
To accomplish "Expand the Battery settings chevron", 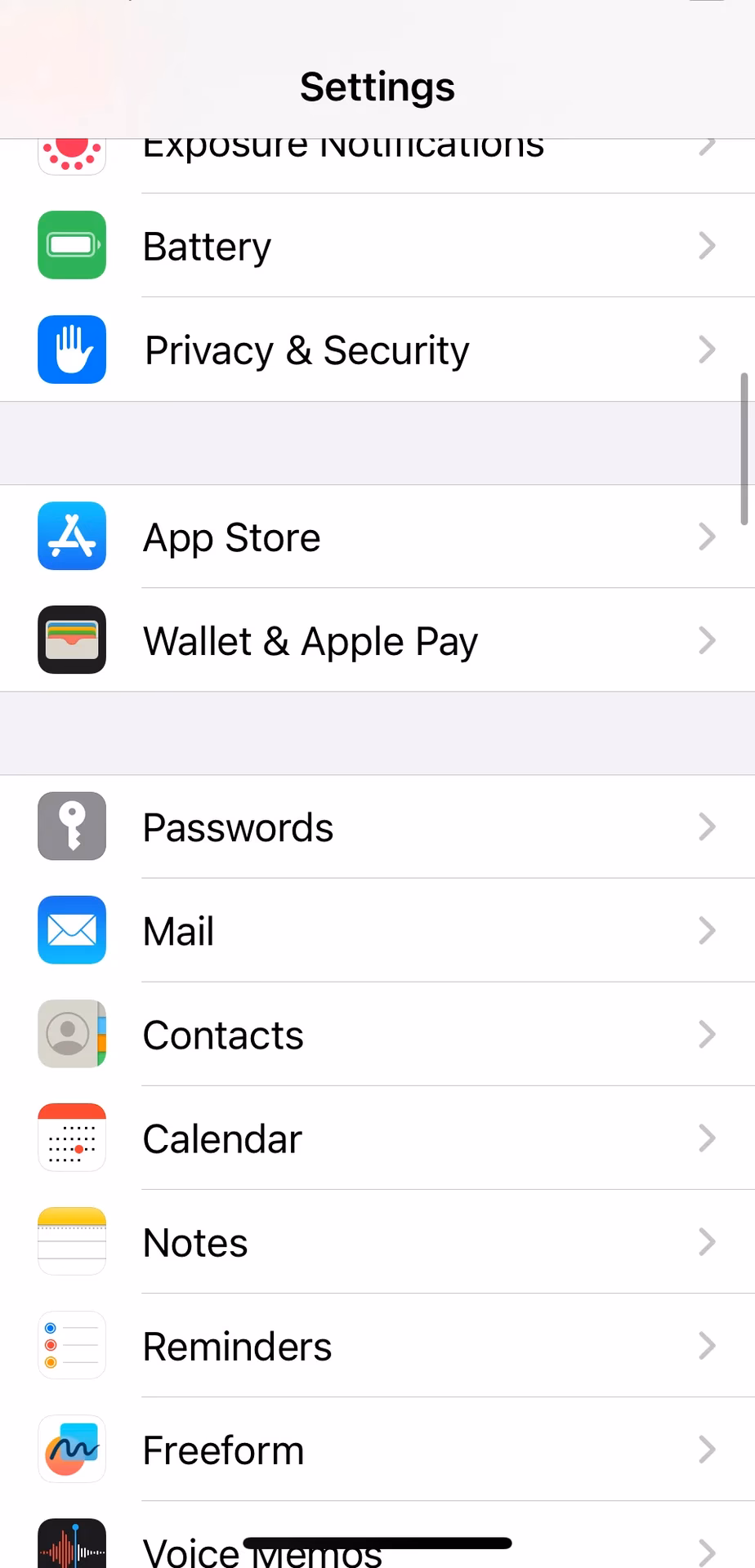I will [707, 246].
